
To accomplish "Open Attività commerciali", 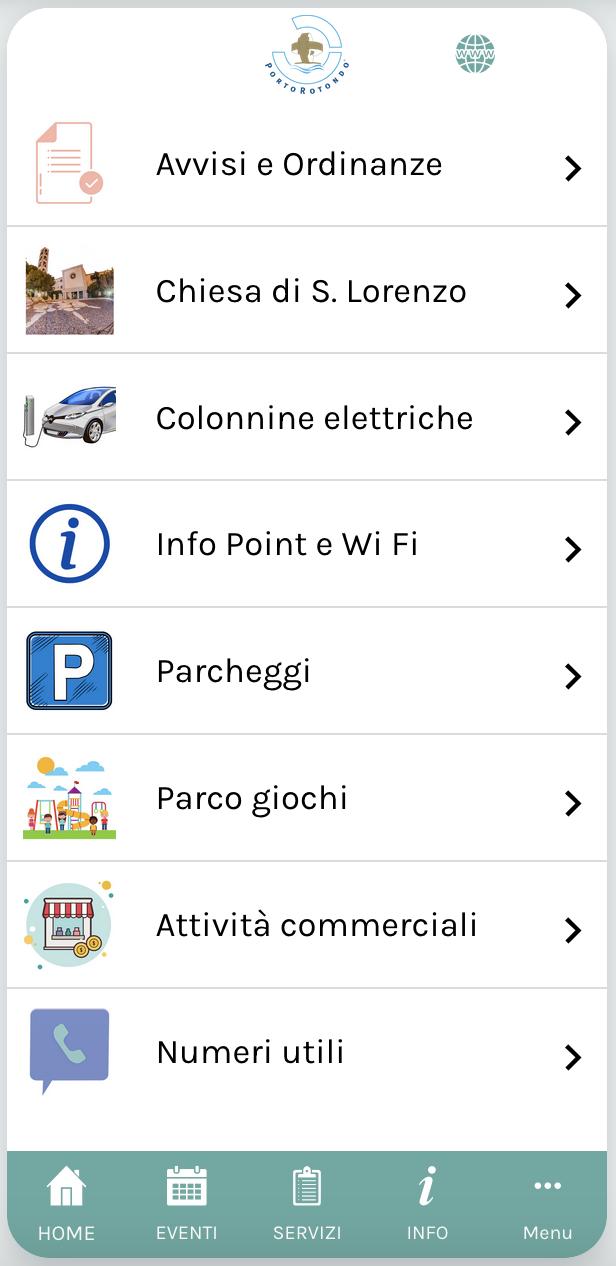I will tap(307, 925).
